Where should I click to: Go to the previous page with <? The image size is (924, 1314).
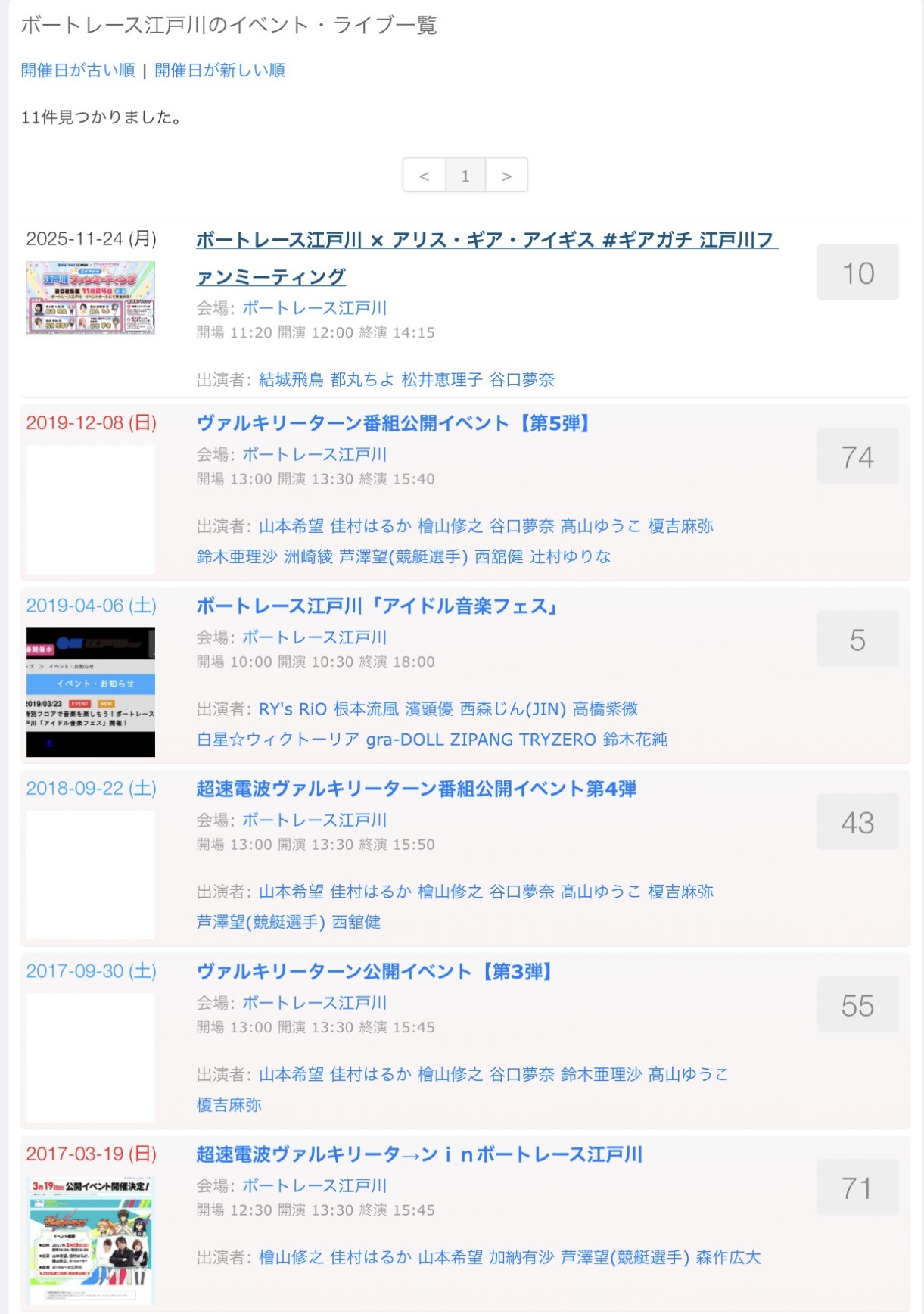pyautogui.click(x=425, y=176)
